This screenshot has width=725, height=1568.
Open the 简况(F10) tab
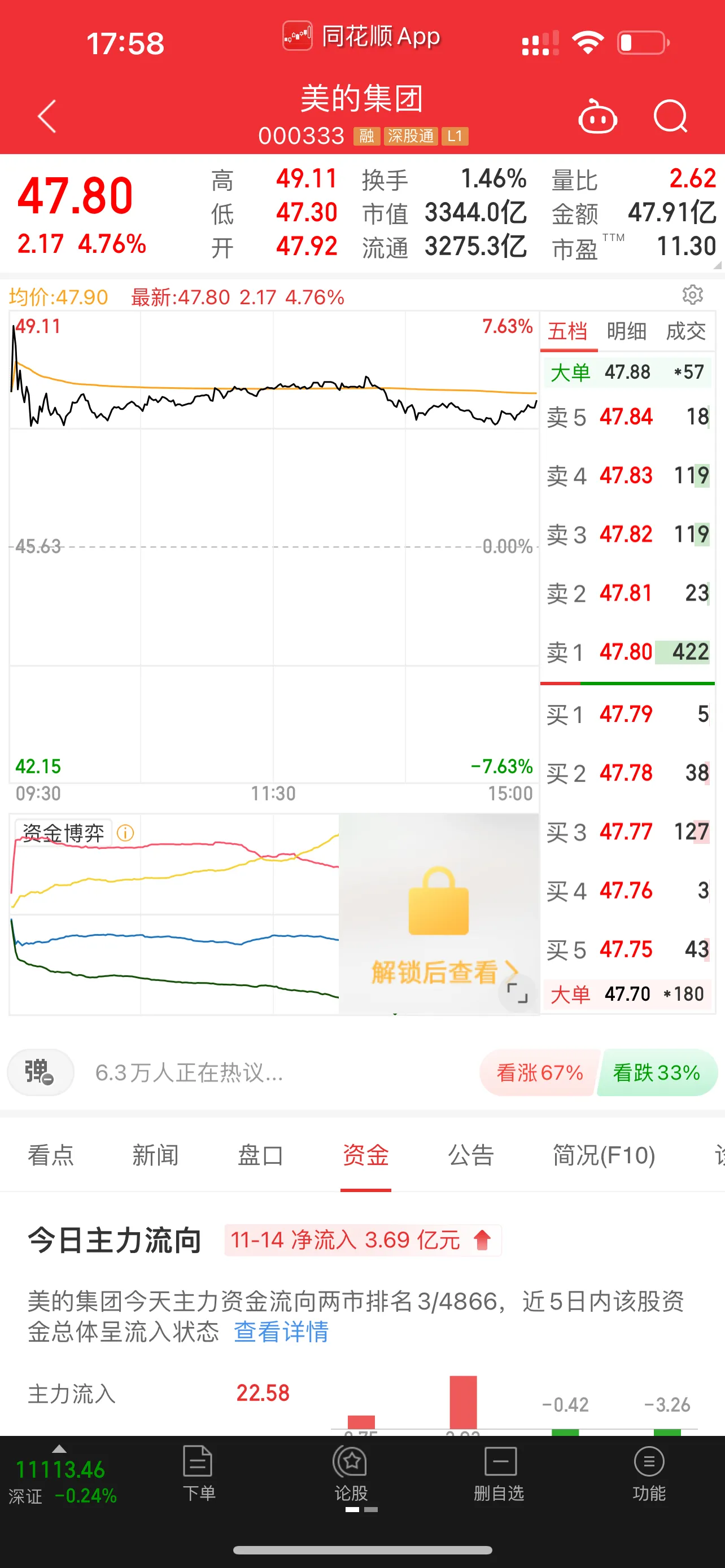click(x=603, y=1155)
